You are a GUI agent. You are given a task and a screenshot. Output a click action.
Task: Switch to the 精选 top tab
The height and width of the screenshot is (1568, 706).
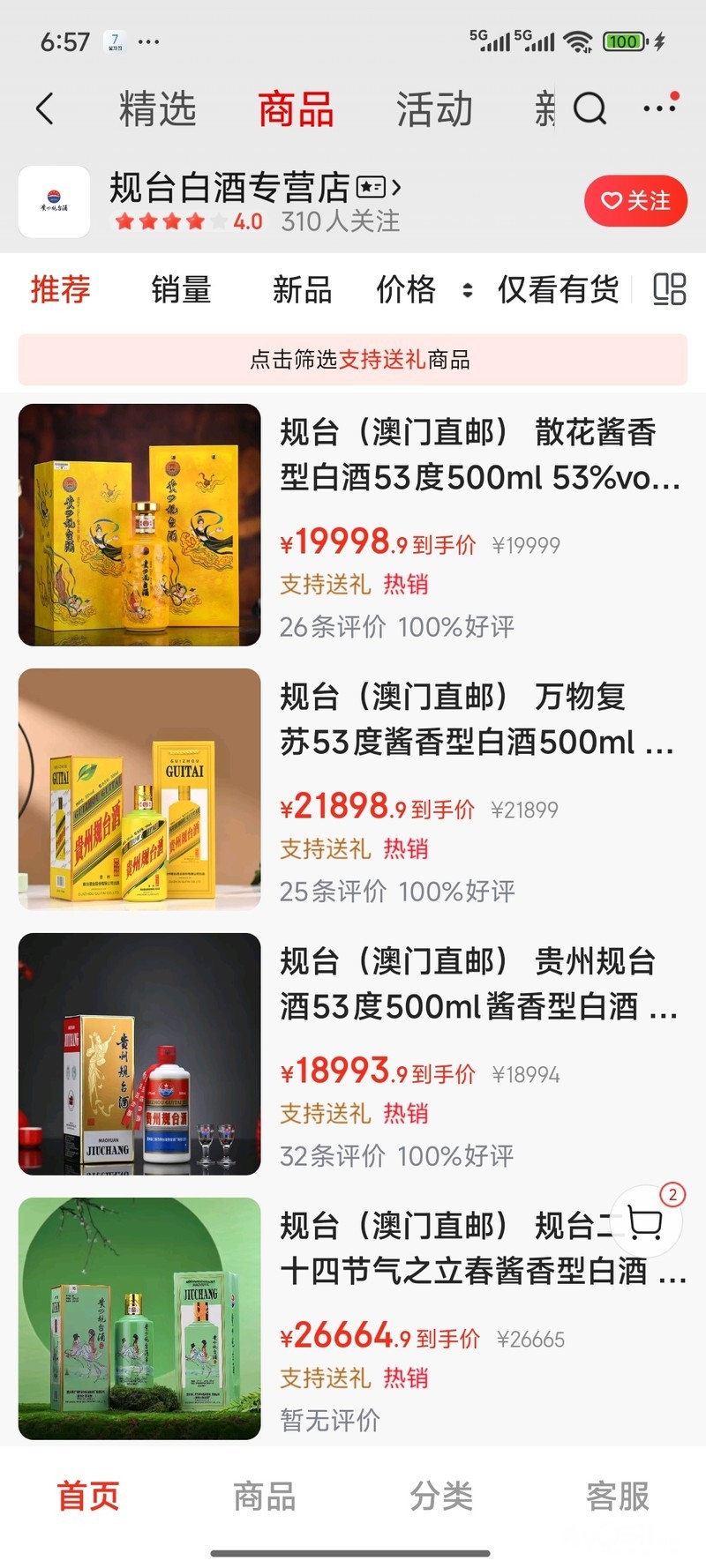(158, 109)
